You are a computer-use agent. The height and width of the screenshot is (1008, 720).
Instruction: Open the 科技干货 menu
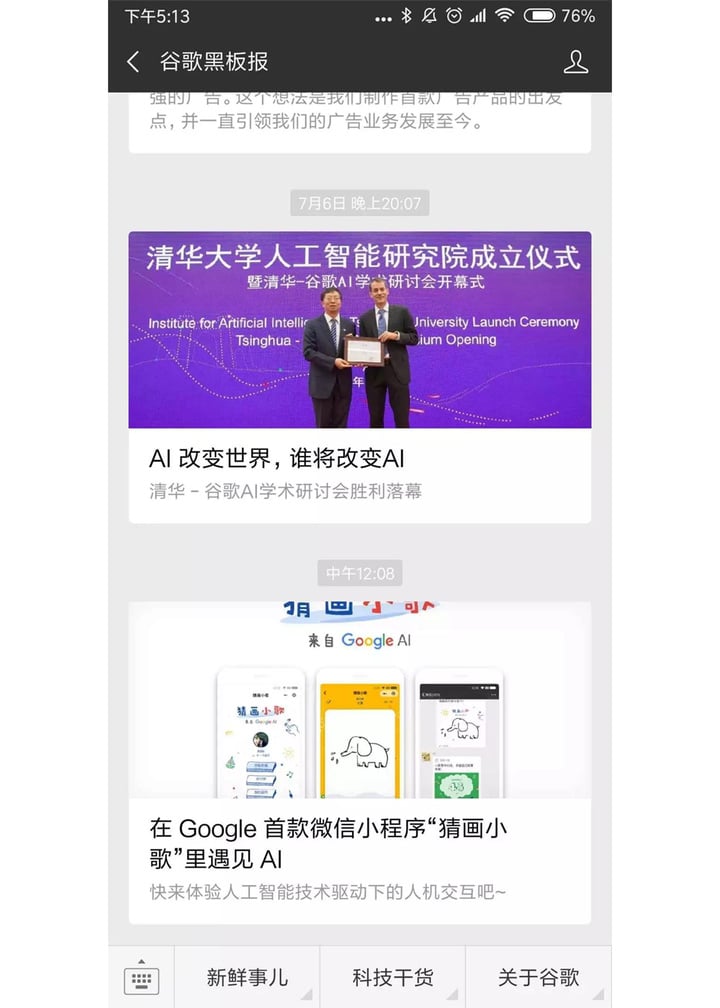pos(392,977)
